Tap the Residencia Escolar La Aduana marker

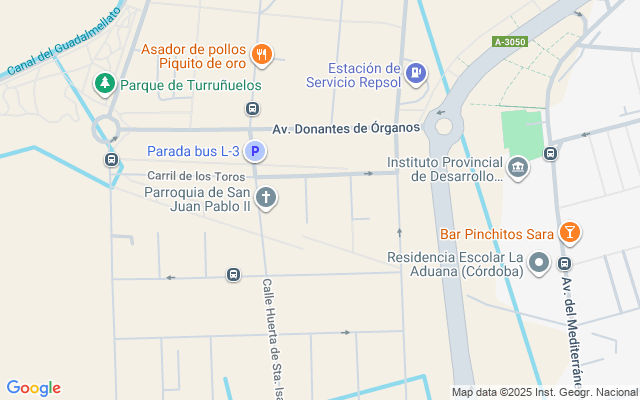click(x=539, y=263)
